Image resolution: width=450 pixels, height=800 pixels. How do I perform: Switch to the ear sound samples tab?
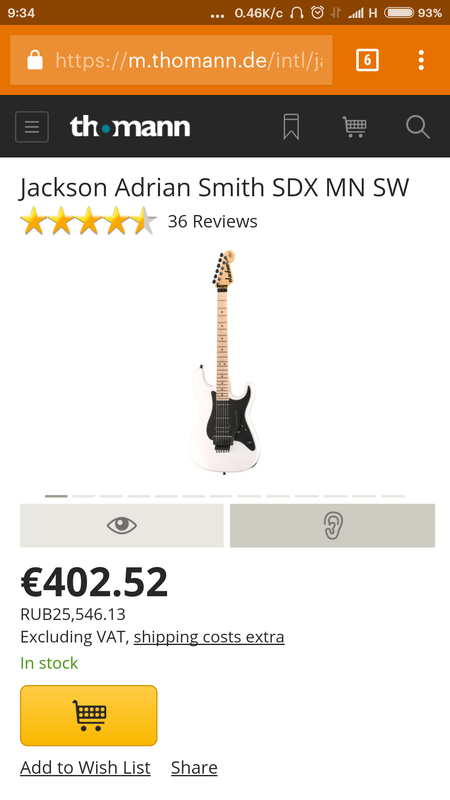coord(333,526)
